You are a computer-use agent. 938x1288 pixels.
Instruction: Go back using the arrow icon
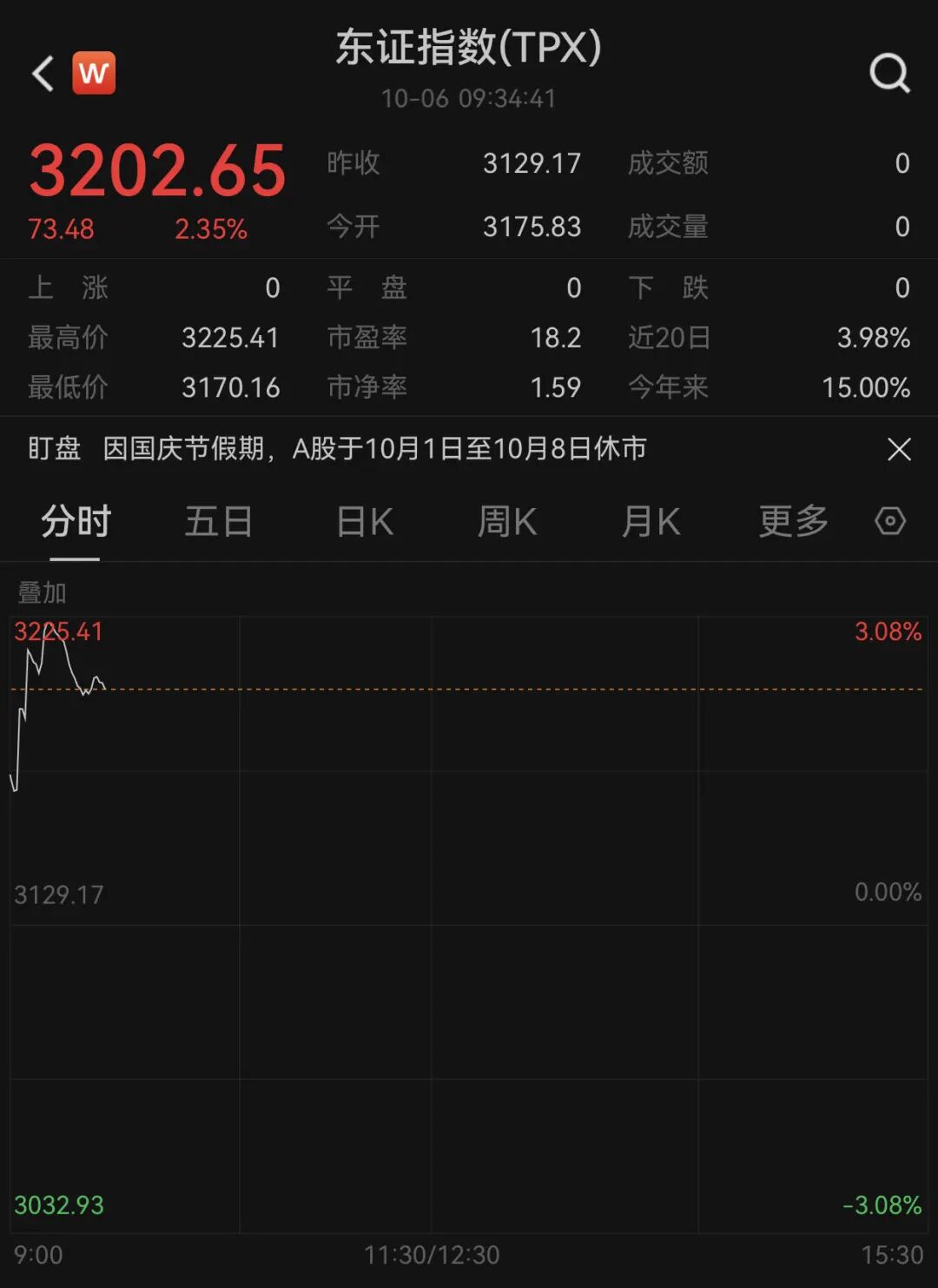43,74
